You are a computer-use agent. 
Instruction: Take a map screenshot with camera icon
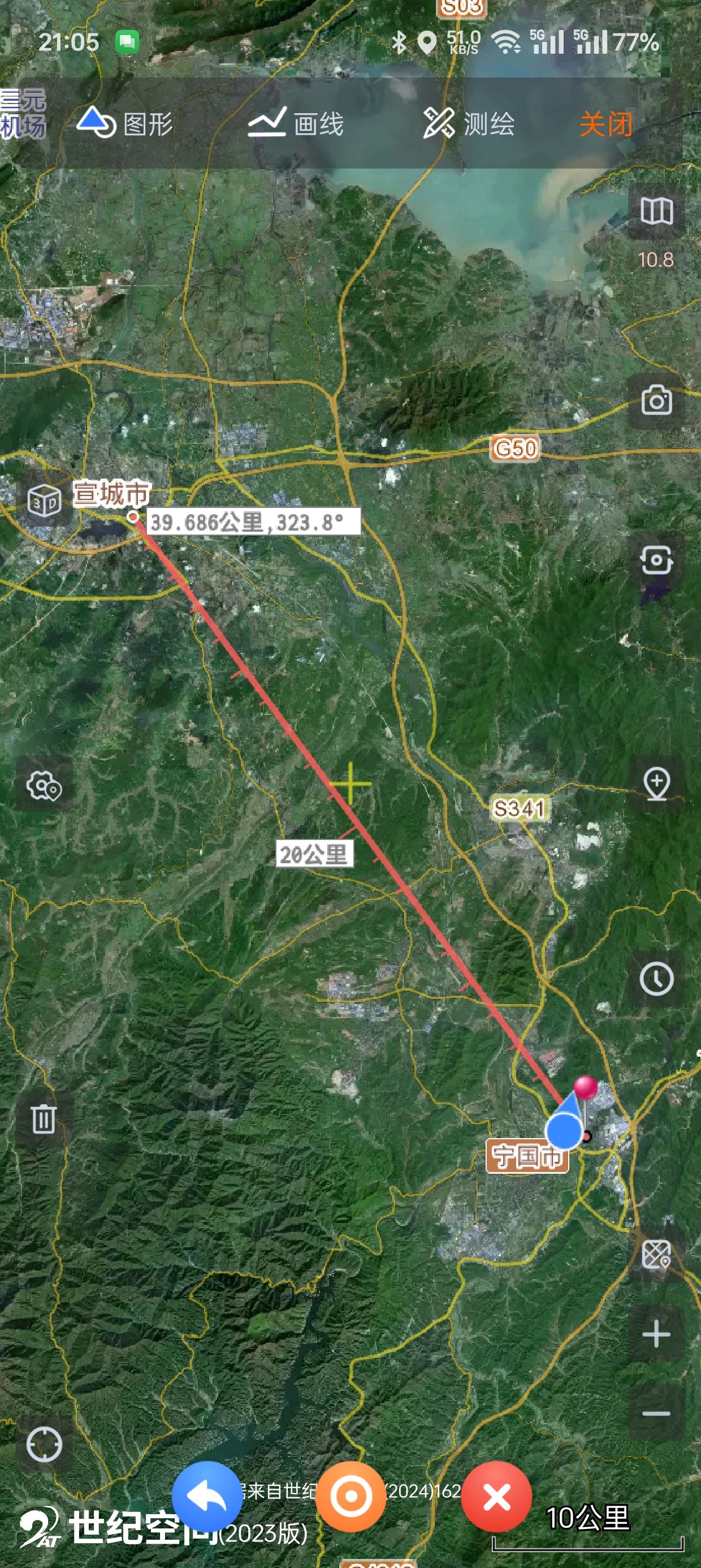coord(656,400)
